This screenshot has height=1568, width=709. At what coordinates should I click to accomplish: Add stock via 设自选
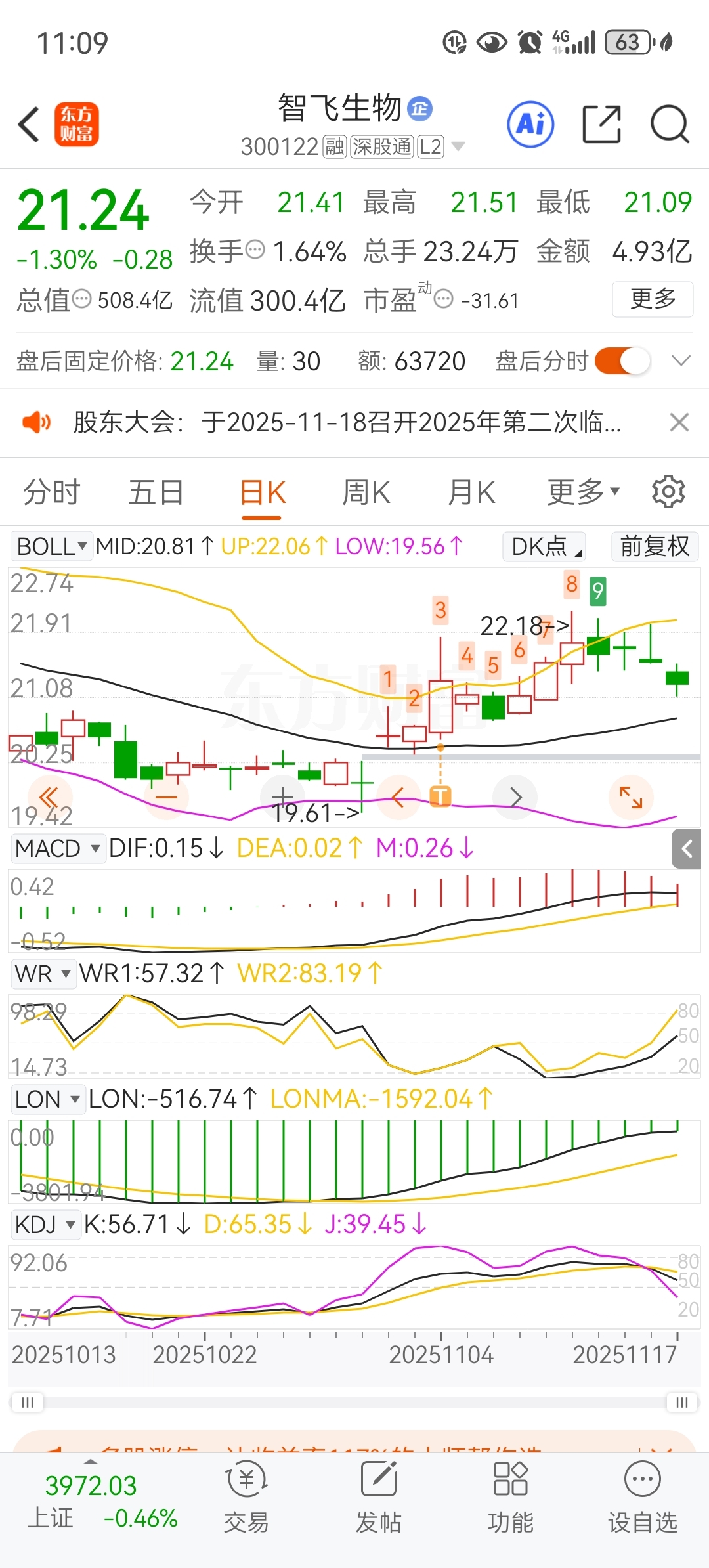[x=642, y=1497]
